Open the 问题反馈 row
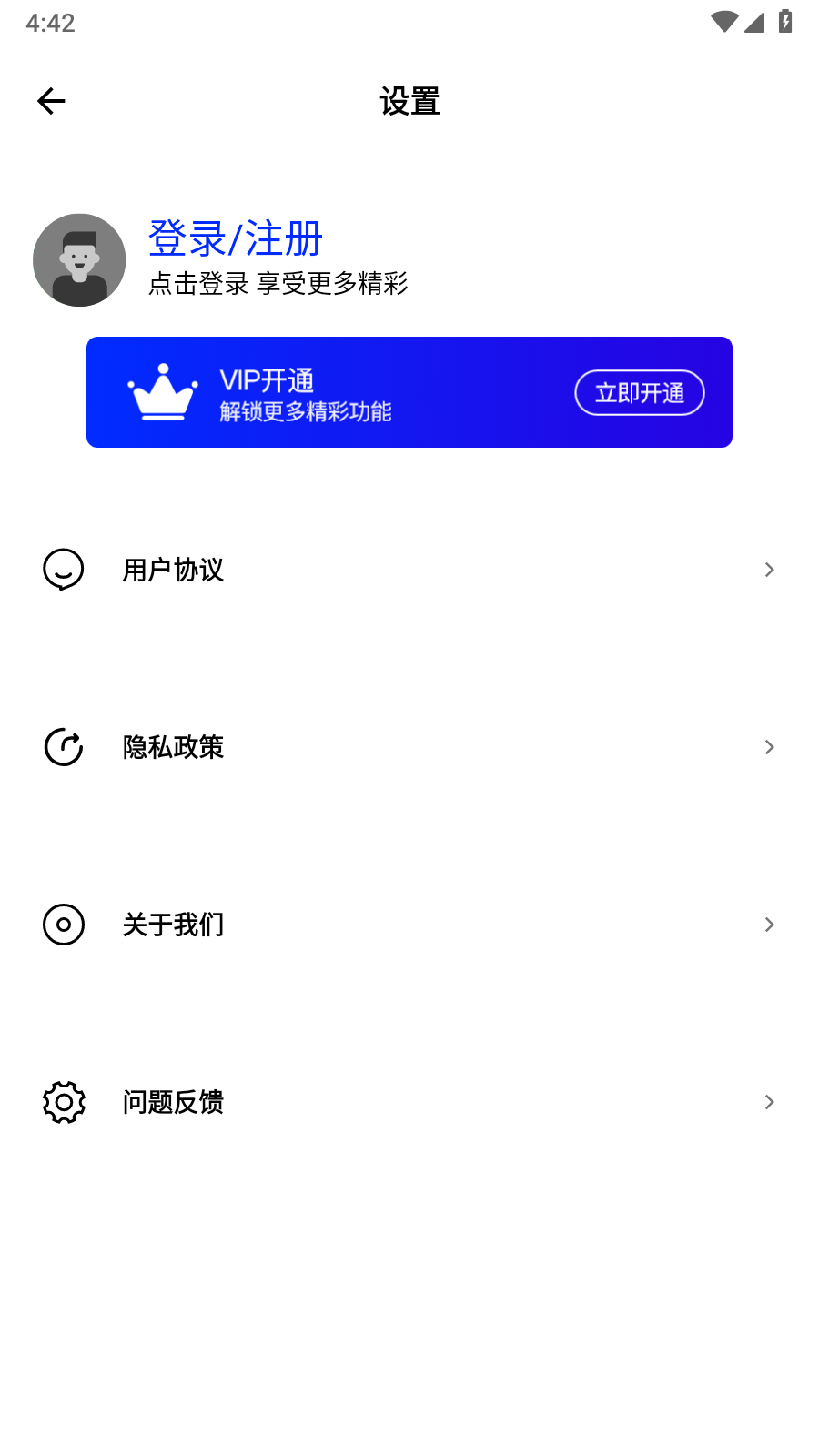 tap(409, 1102)
